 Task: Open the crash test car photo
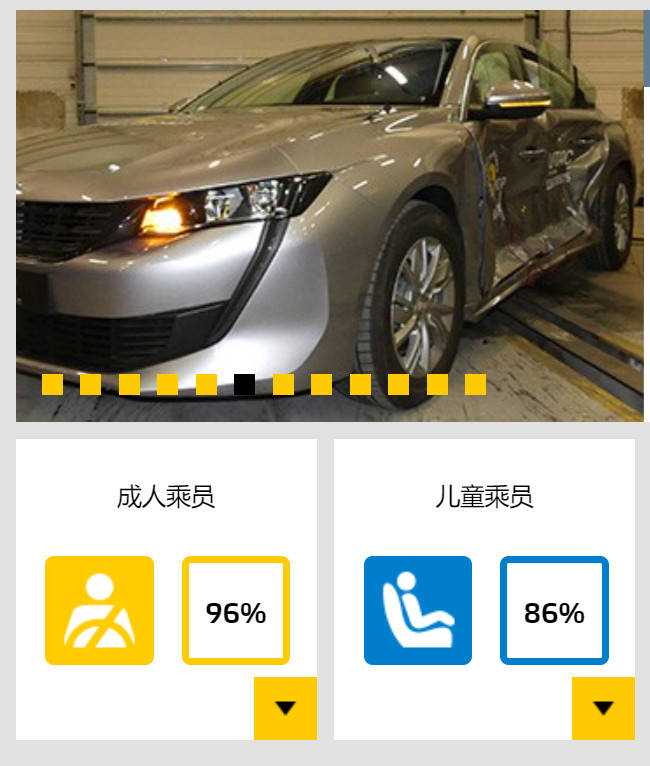point(330,200)
